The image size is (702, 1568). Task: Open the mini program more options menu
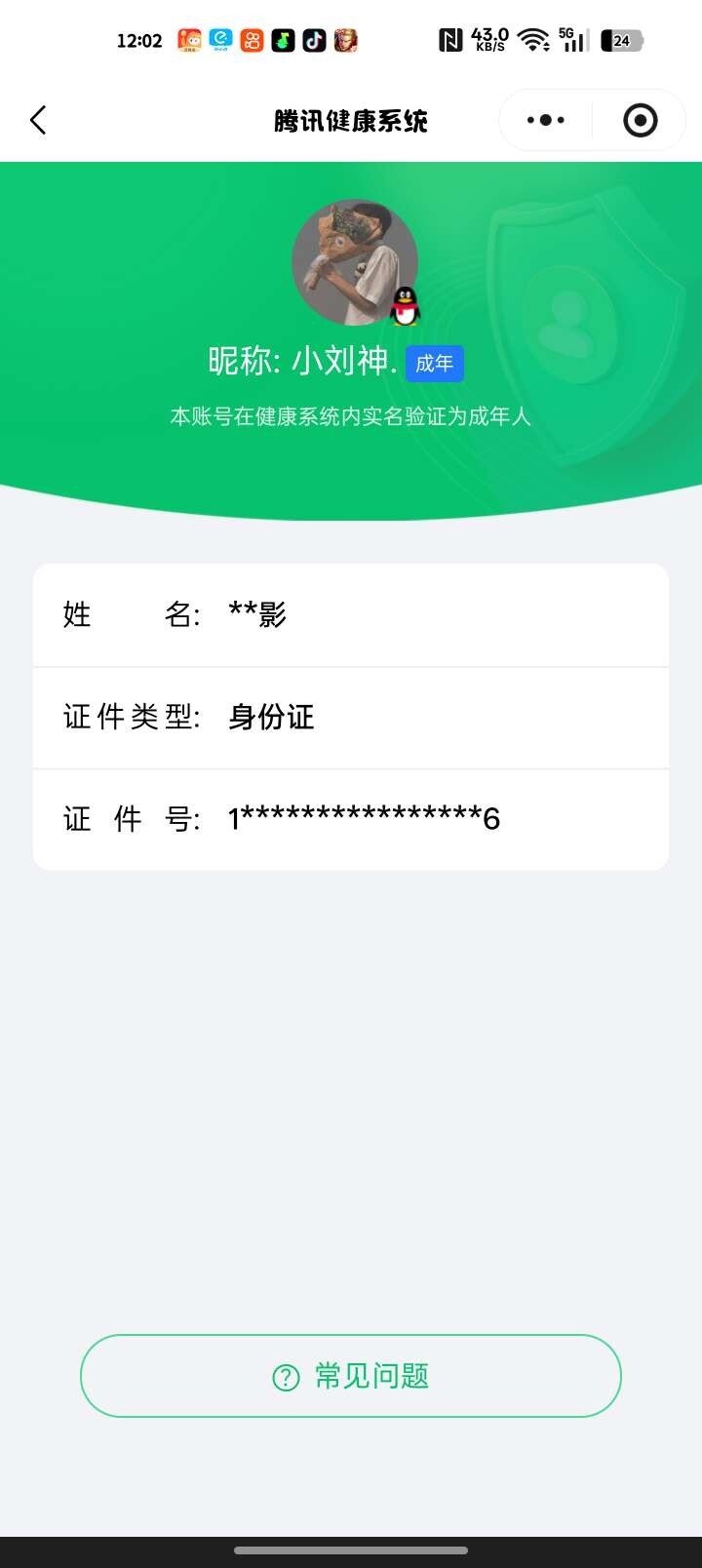543,120
